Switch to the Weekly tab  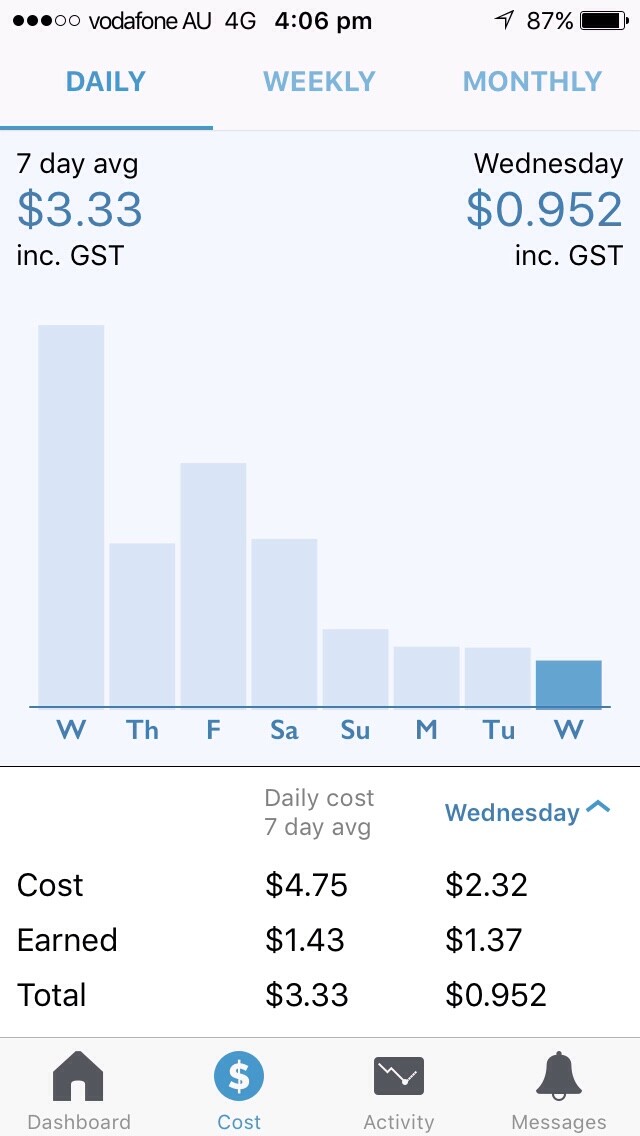pos(319,81)
